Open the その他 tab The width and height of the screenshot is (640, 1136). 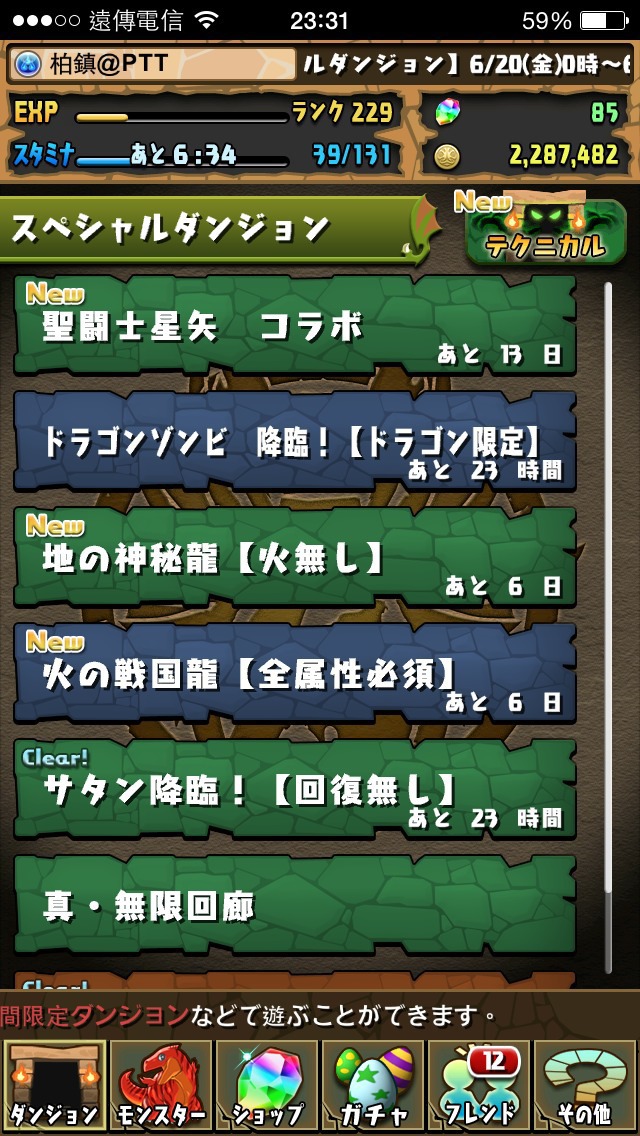click(585, 1084)
